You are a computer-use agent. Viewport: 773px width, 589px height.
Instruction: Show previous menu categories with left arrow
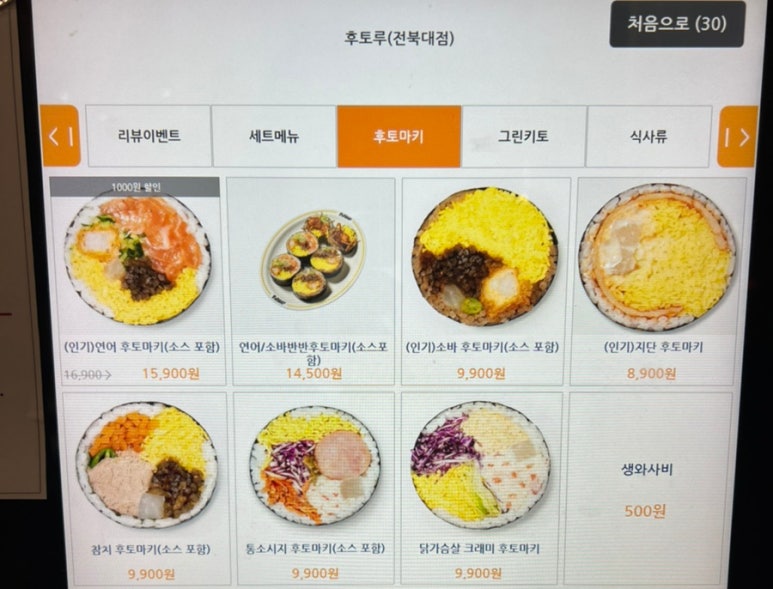tap(60, 136)
